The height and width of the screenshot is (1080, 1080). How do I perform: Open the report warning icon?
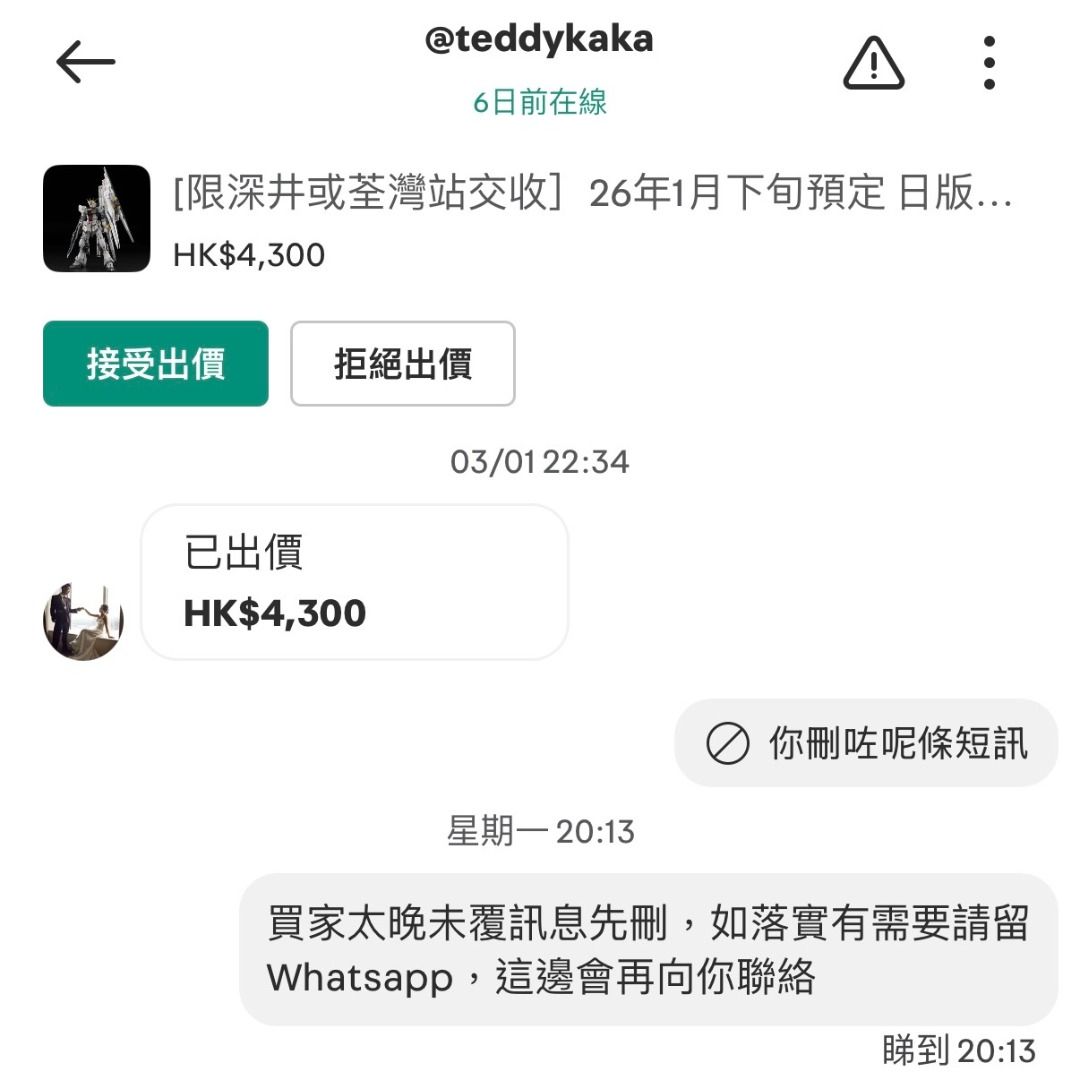pyautogui.click(x=873, y=63)
